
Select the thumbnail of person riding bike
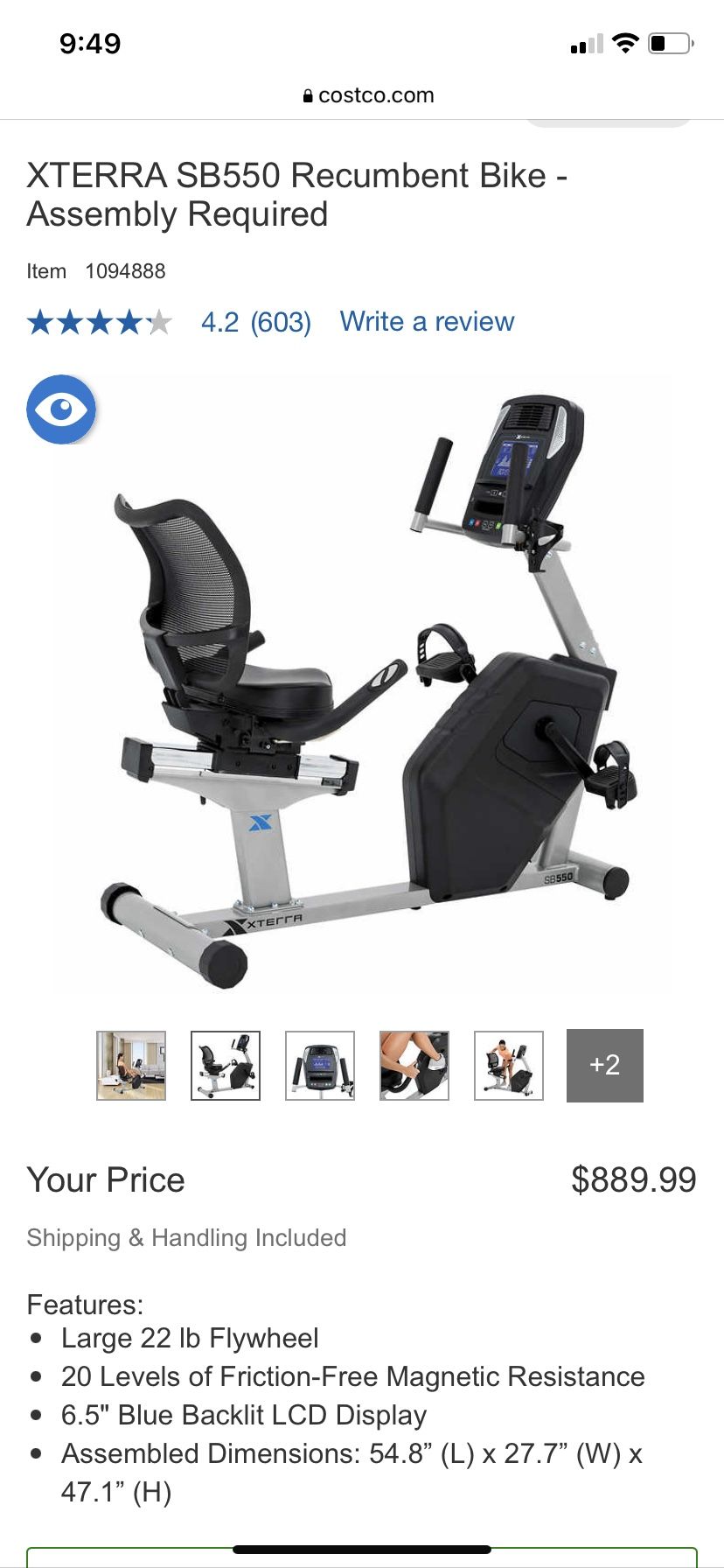509,1065
